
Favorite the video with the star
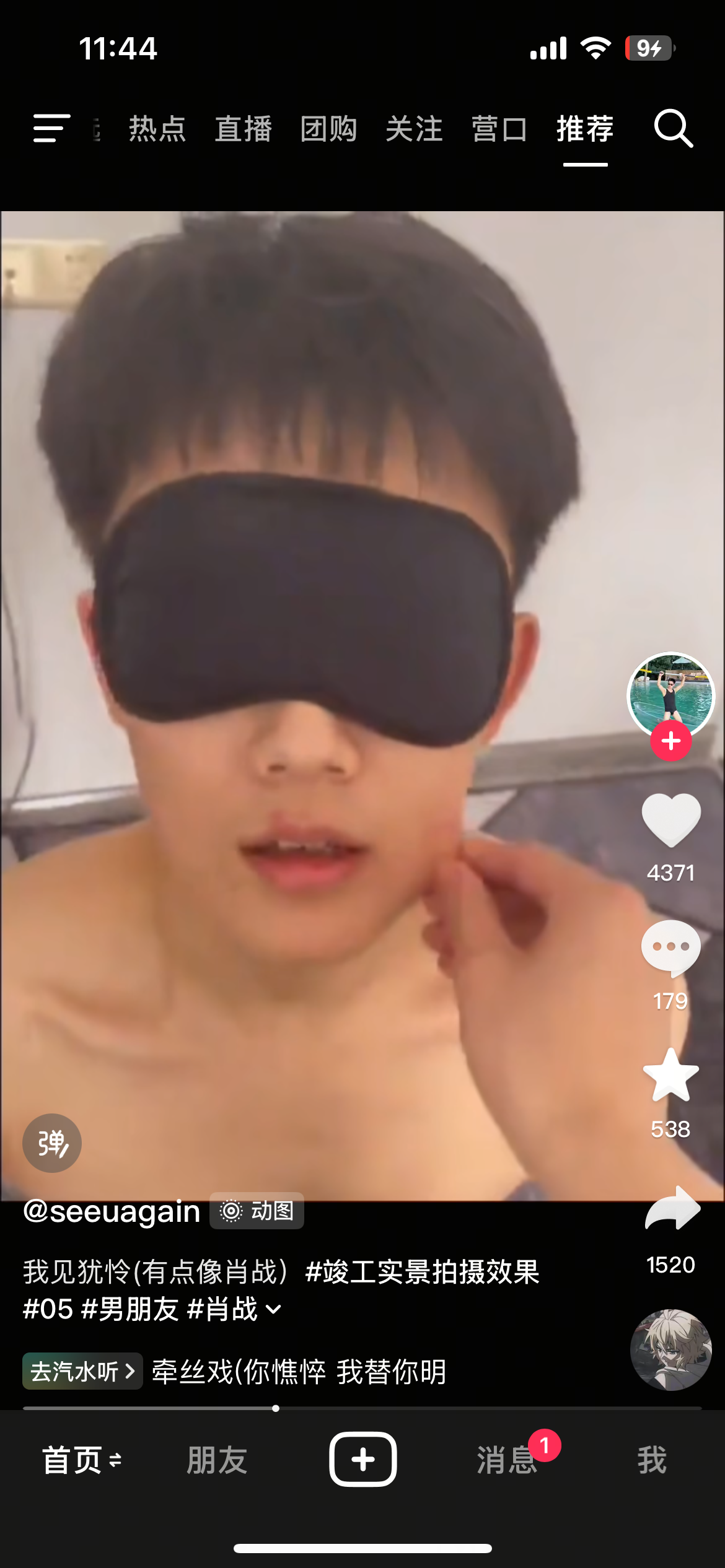coord(670,1075)
